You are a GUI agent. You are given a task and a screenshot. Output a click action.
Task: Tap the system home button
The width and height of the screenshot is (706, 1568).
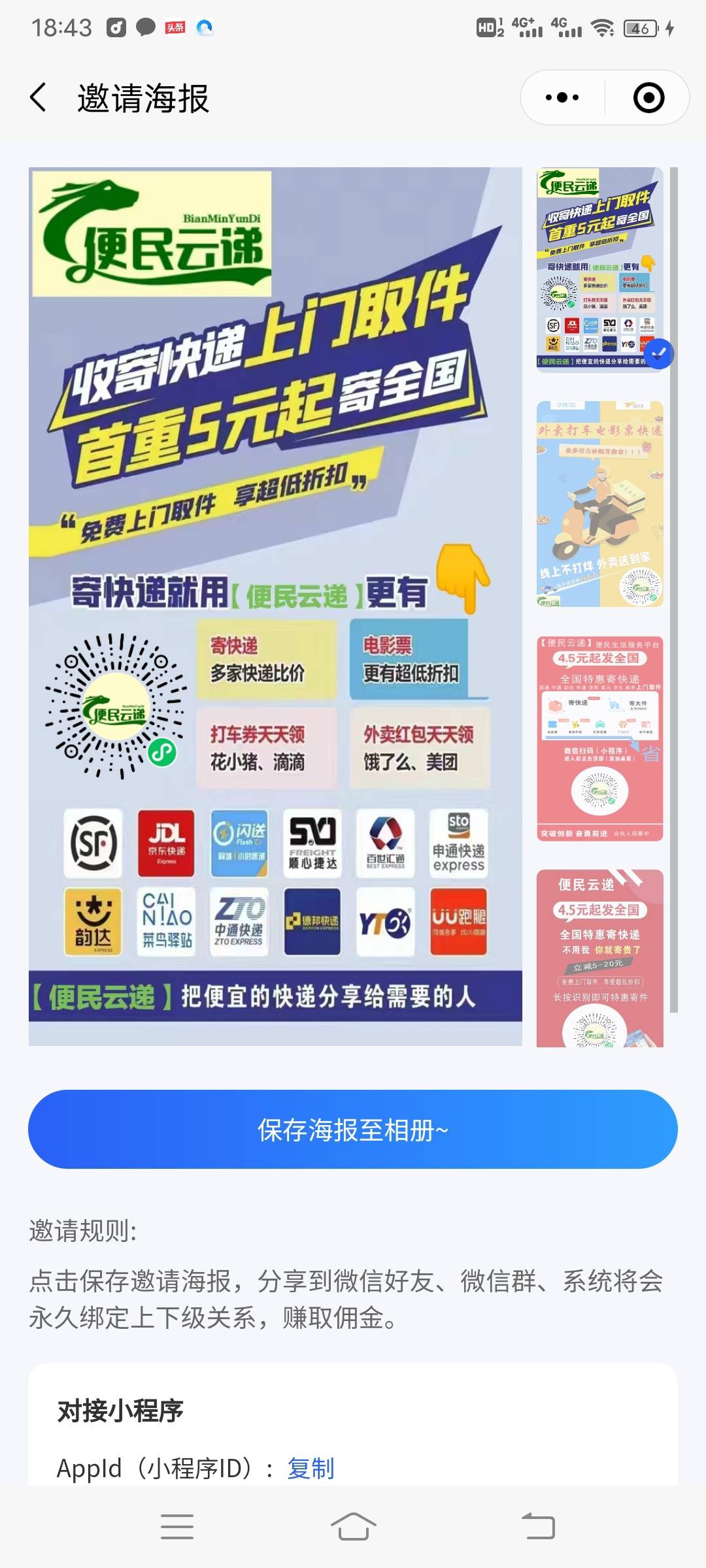point(353,1527)
